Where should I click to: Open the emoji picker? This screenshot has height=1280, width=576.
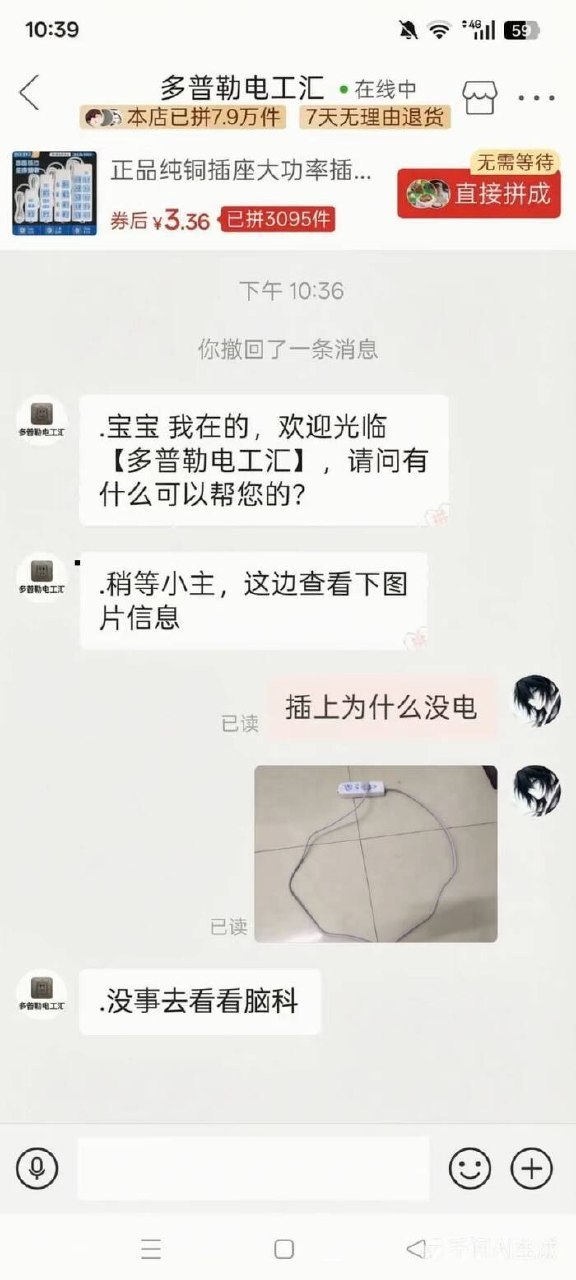point(469,1167)
